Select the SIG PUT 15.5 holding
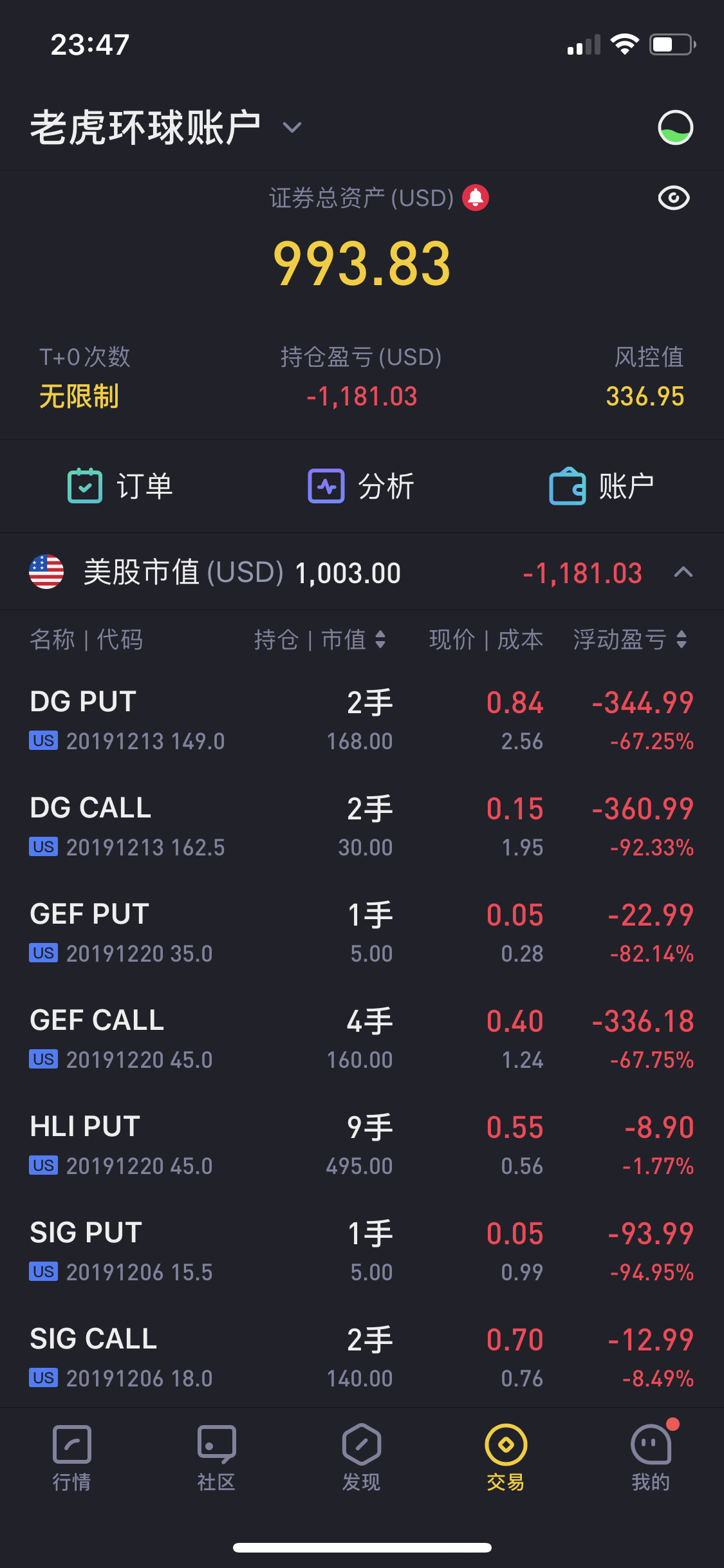724x1568 pixels. [x=361, y=1251]
